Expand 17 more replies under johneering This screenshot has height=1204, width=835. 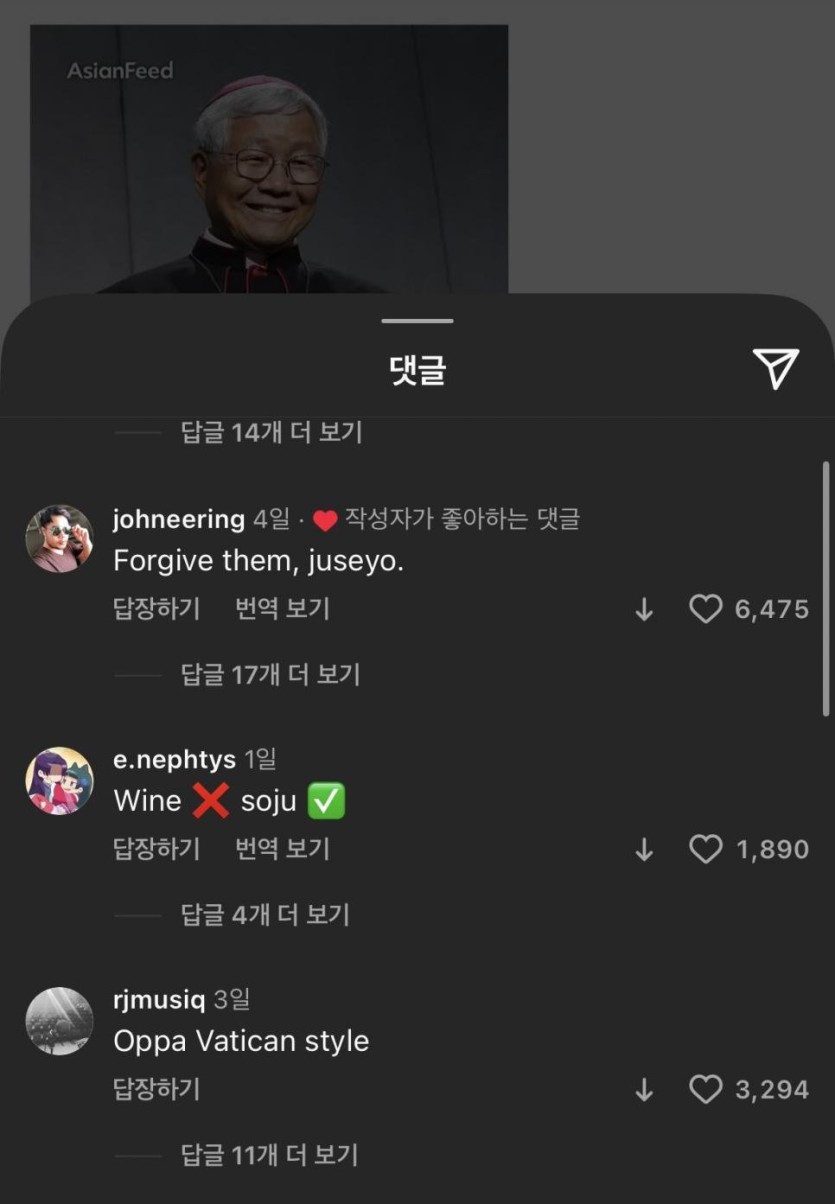pyautogui.click(x=270, y=675)
